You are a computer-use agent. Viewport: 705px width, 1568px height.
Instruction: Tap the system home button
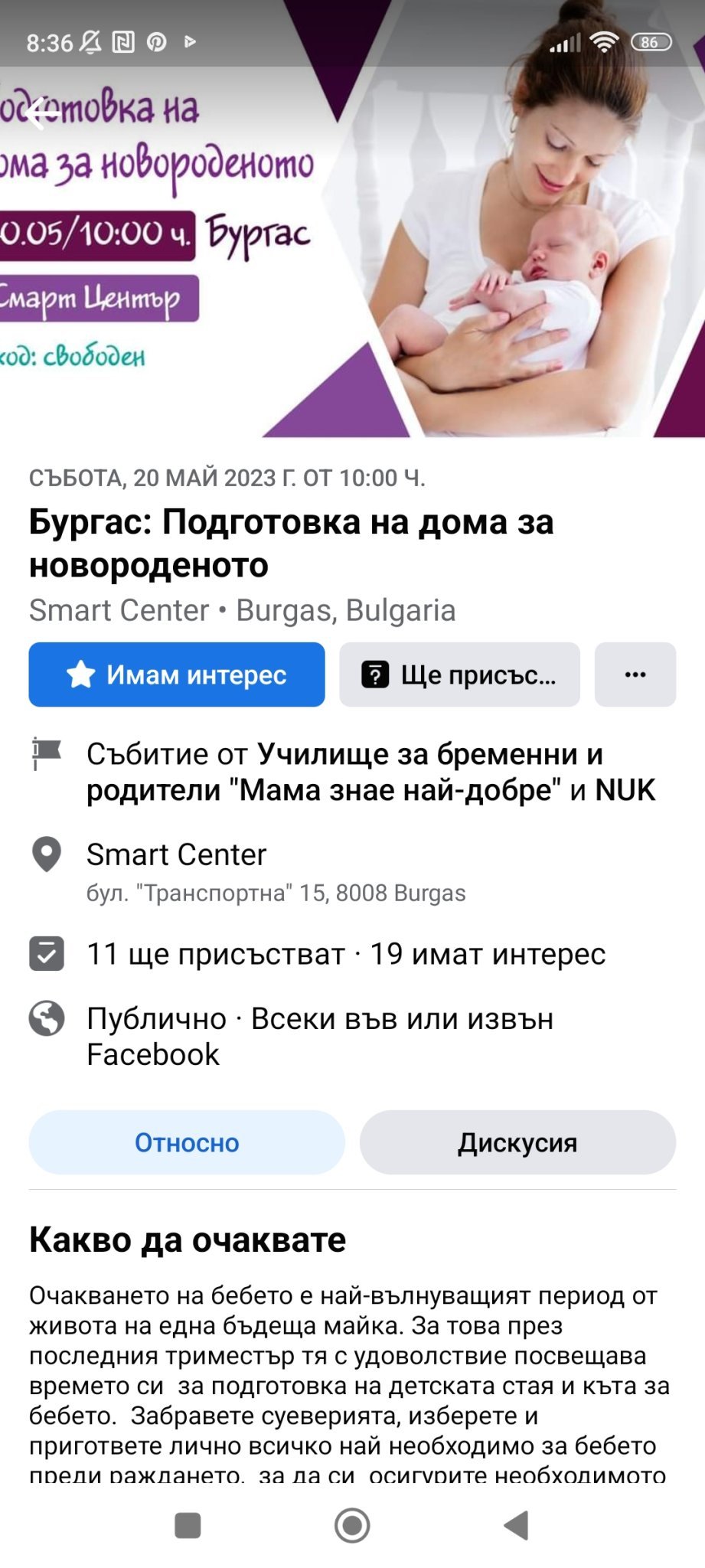pyautogui.click(x=352, y=1525)
